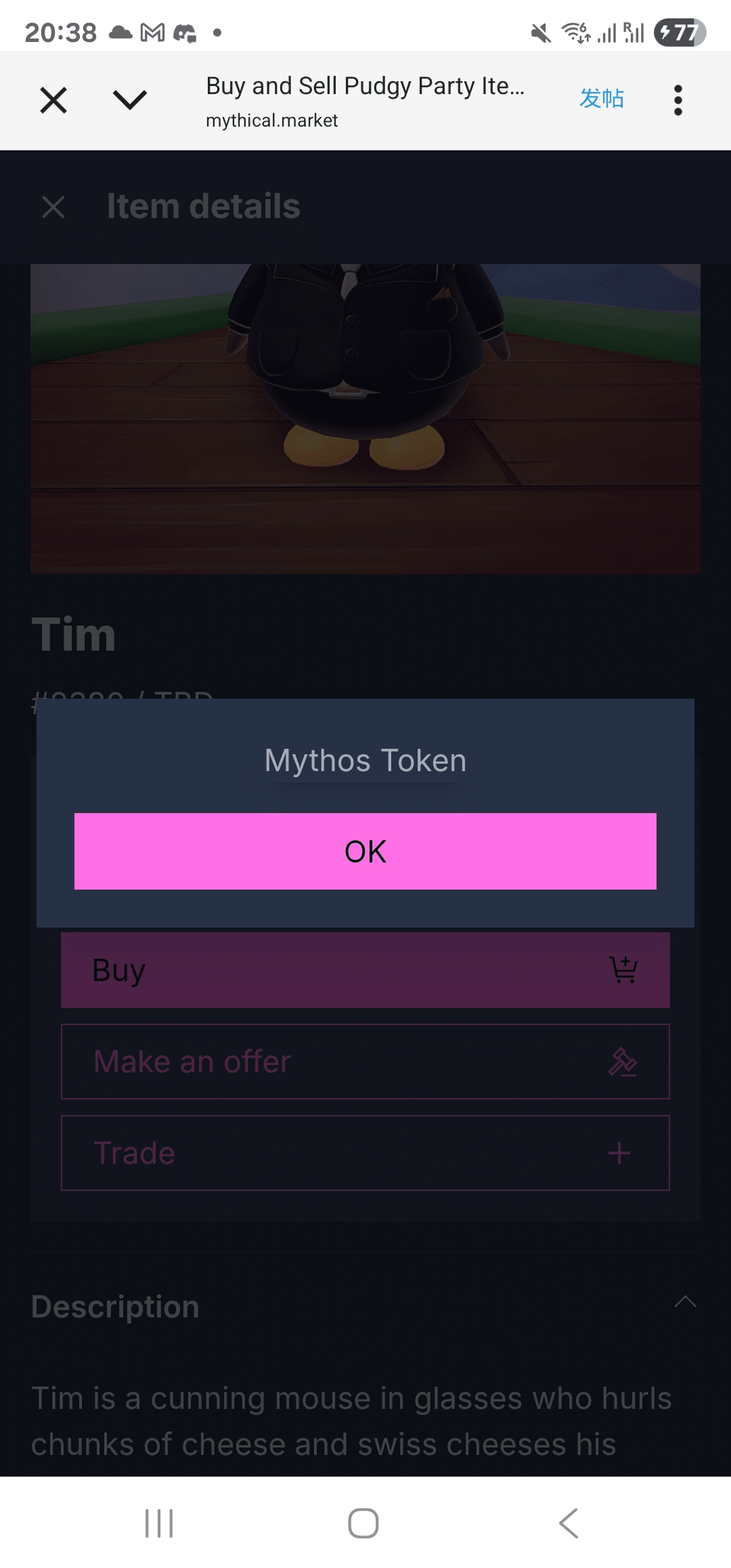
Task: Confirm the Mythos Token dialog with OK
Action: coord(365,851)
